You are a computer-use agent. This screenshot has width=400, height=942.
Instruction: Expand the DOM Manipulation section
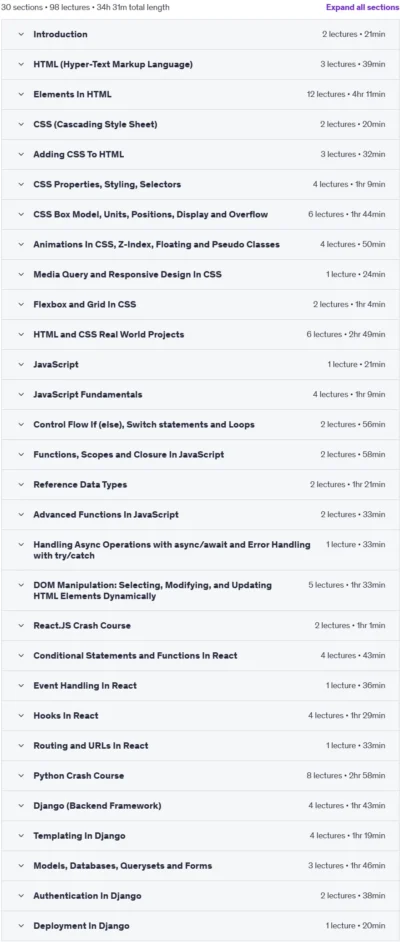(200, 591)
